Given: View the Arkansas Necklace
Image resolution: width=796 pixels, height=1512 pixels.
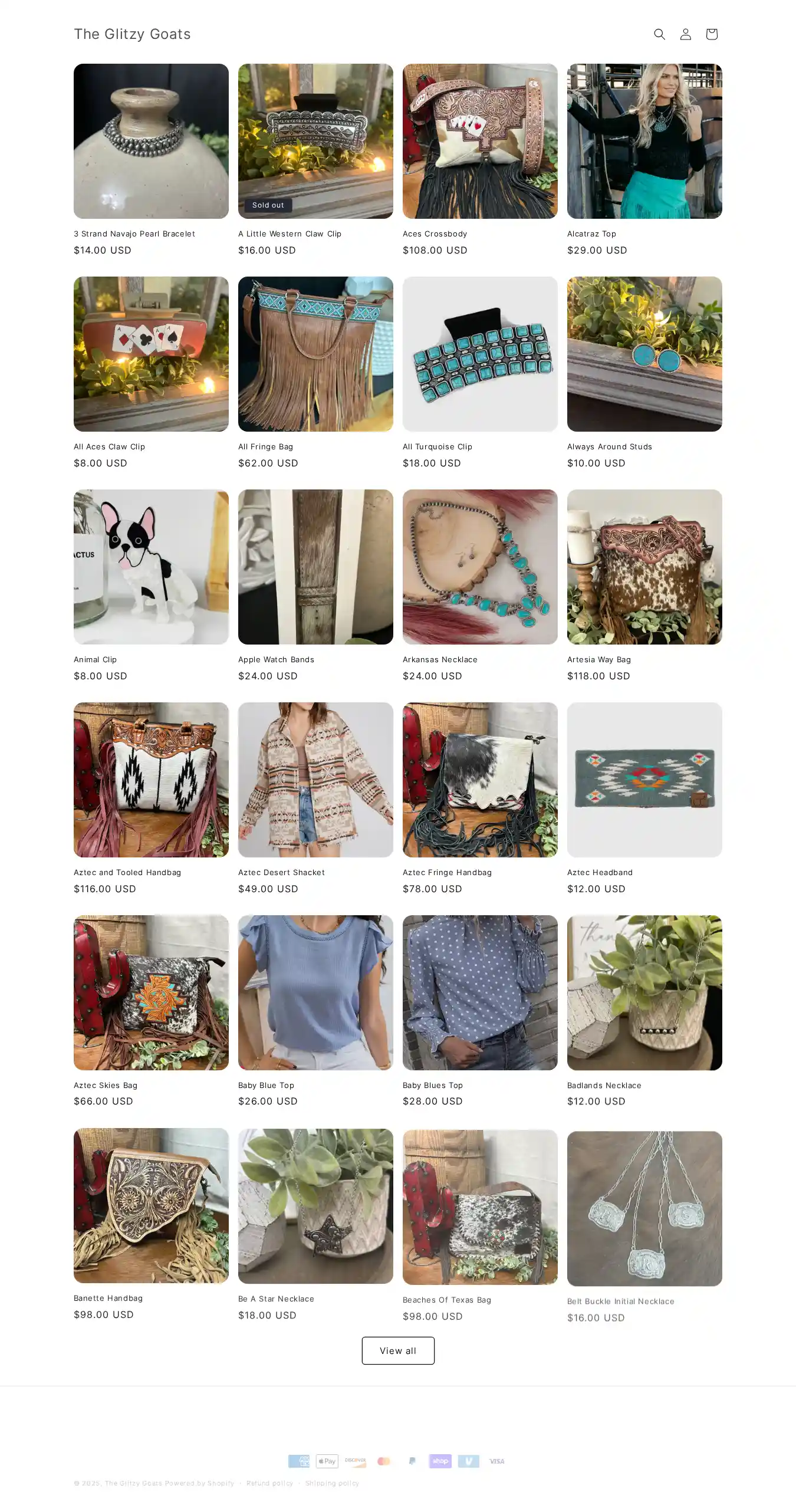Looking at the screenshot, I should coord(440,660).
